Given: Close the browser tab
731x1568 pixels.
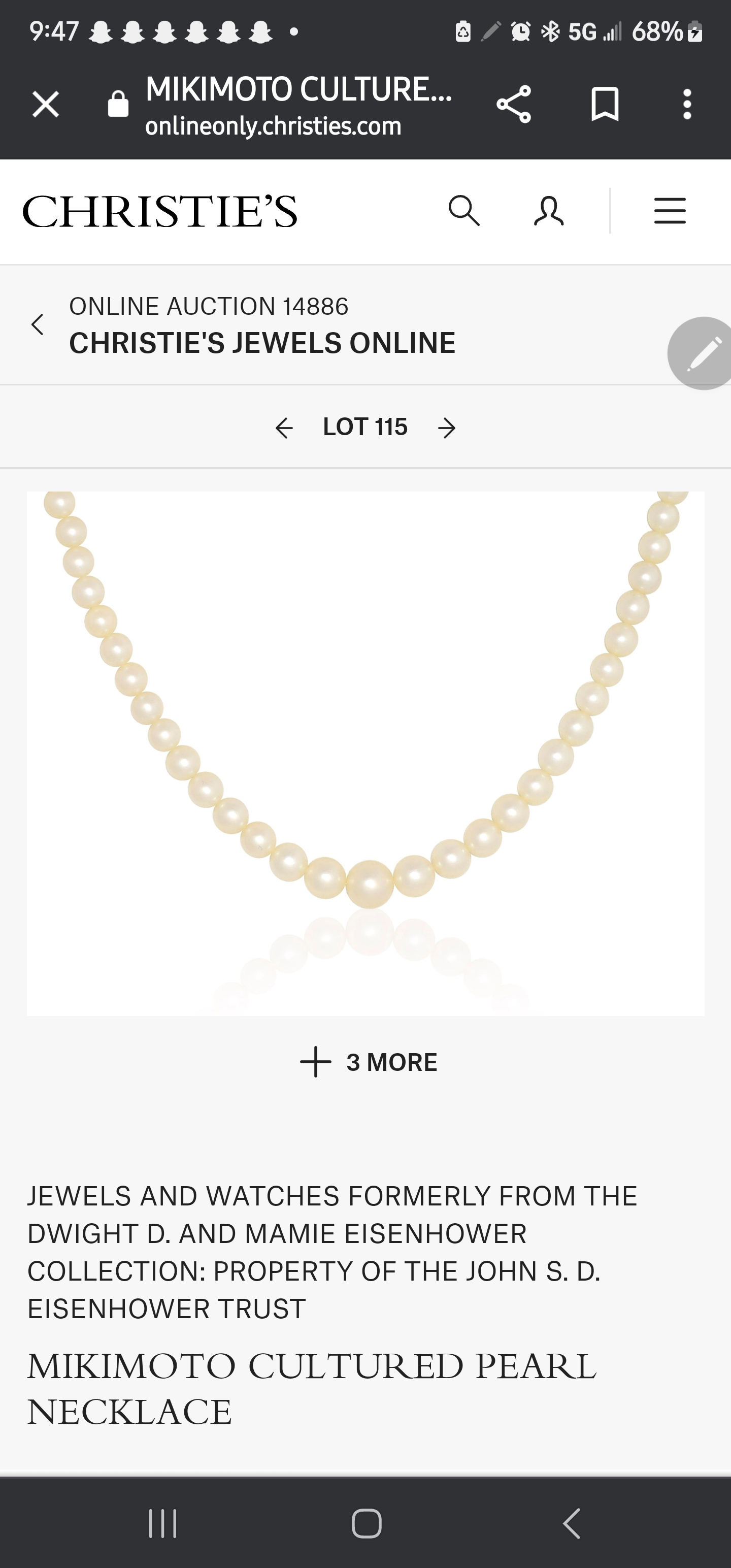Looking at the screenshot, I should point(46,104).
